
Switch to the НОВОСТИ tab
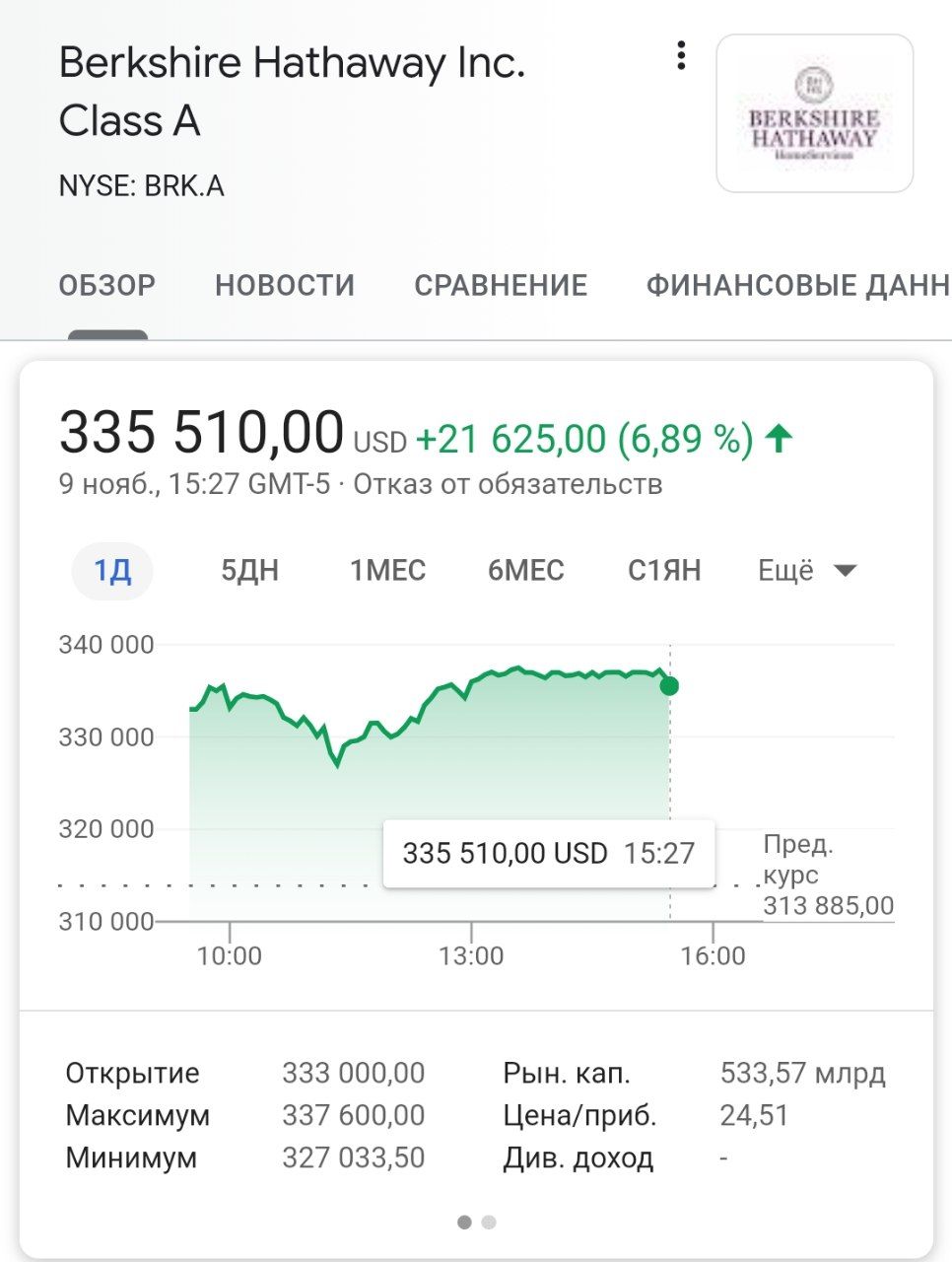tap(285, 286)
